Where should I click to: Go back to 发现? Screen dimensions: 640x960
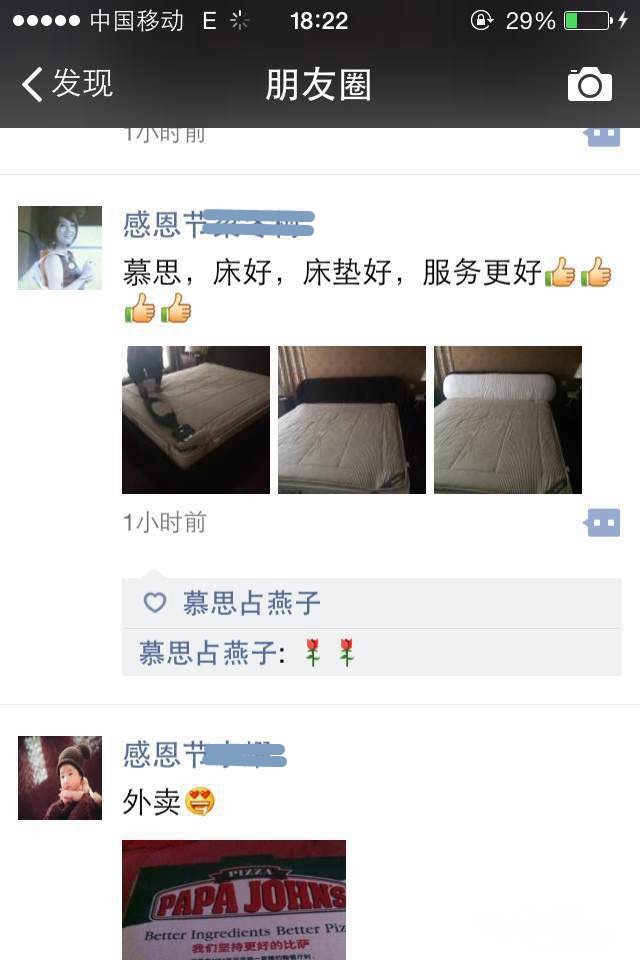tap(66, 84)
